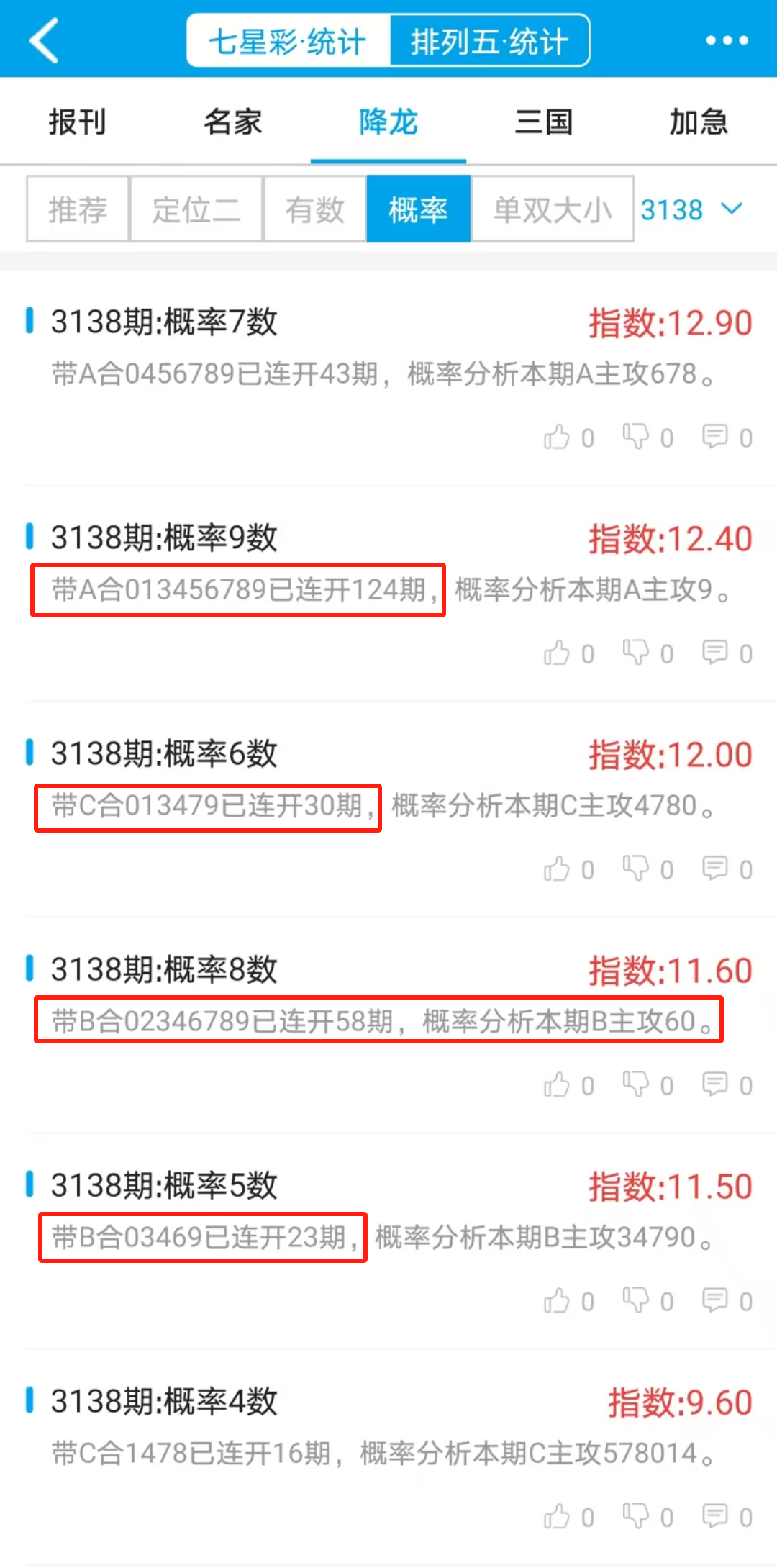Open the 报刊 tab
Screen dimensions: 777x1568
pos(78,122)
